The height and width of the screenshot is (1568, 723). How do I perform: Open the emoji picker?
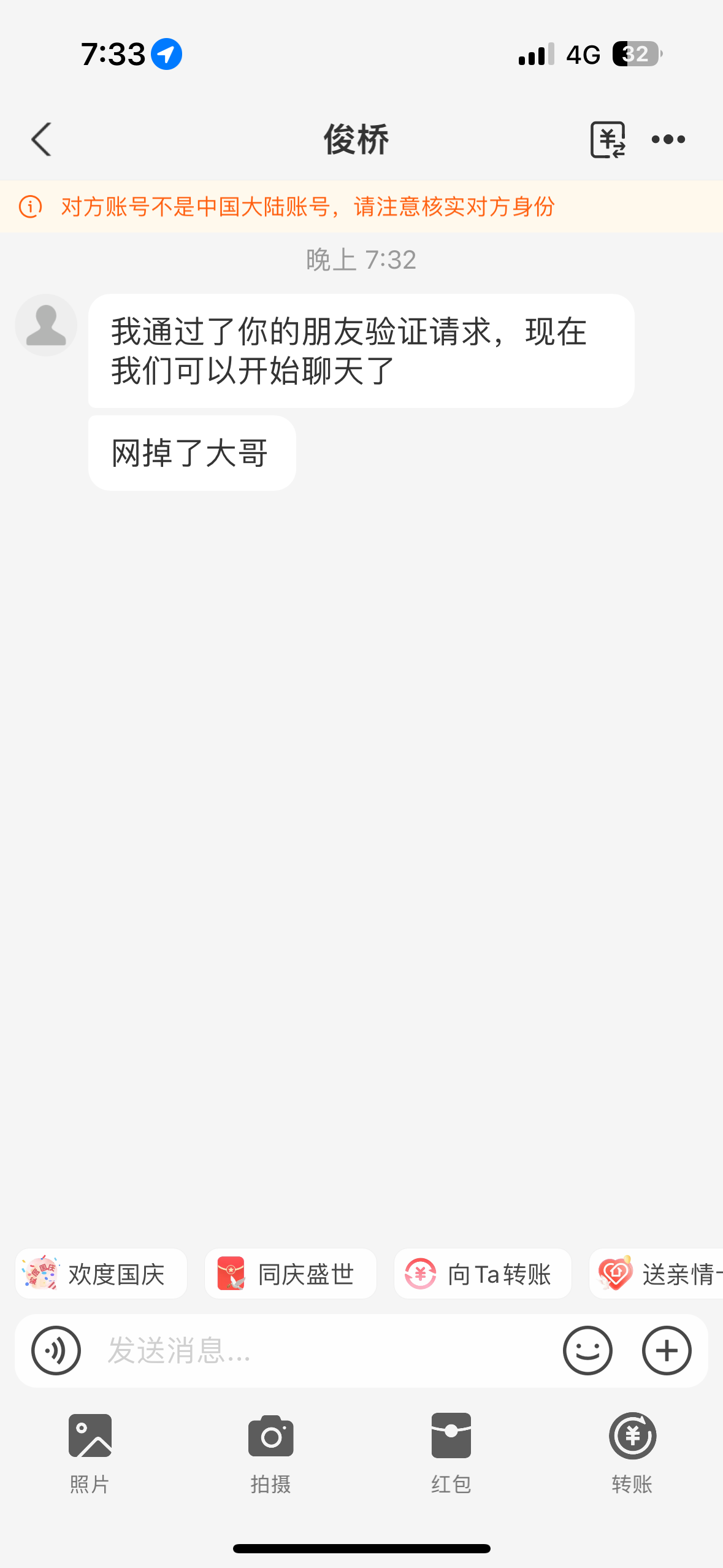tap(587, 1350)
